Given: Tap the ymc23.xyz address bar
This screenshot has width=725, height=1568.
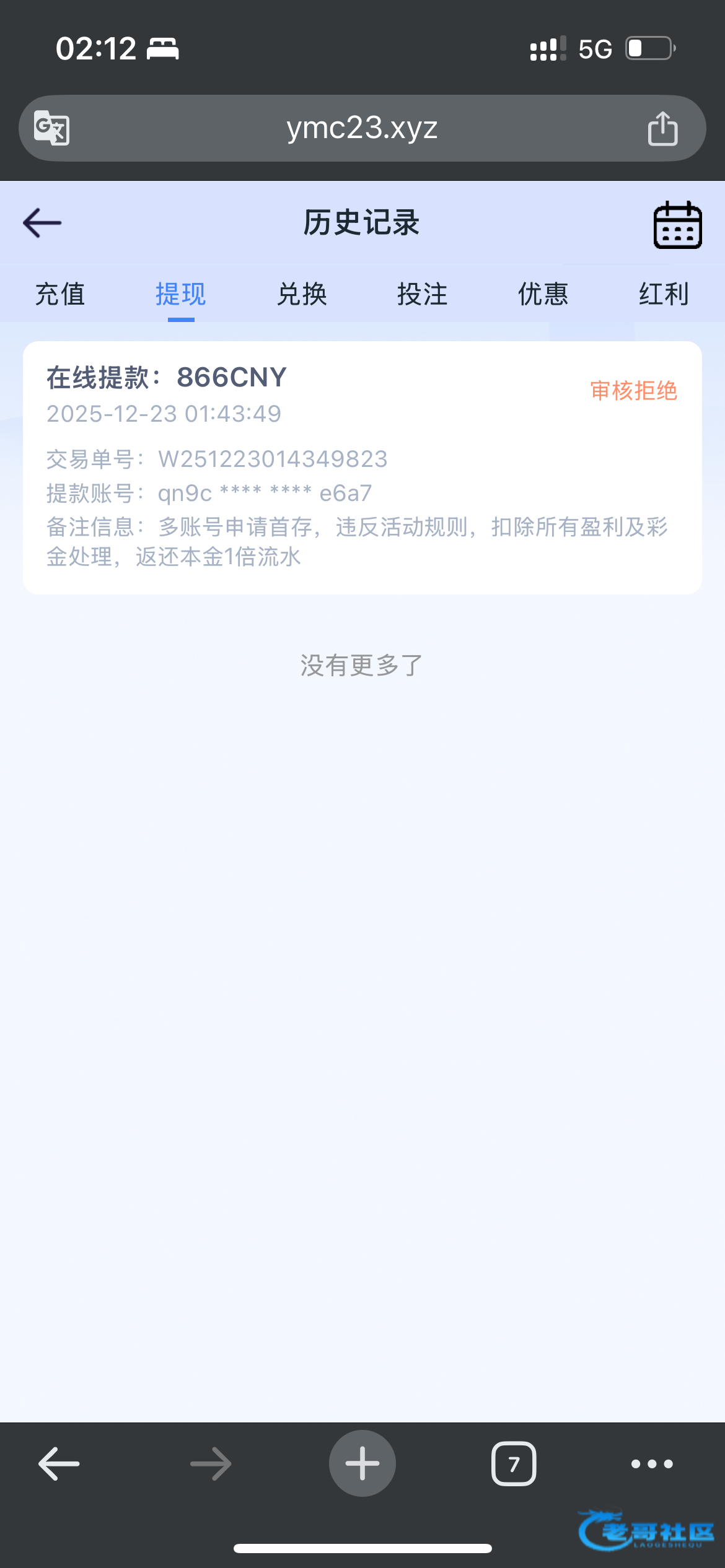Looking at the screenshot, I should pos(362,128).
